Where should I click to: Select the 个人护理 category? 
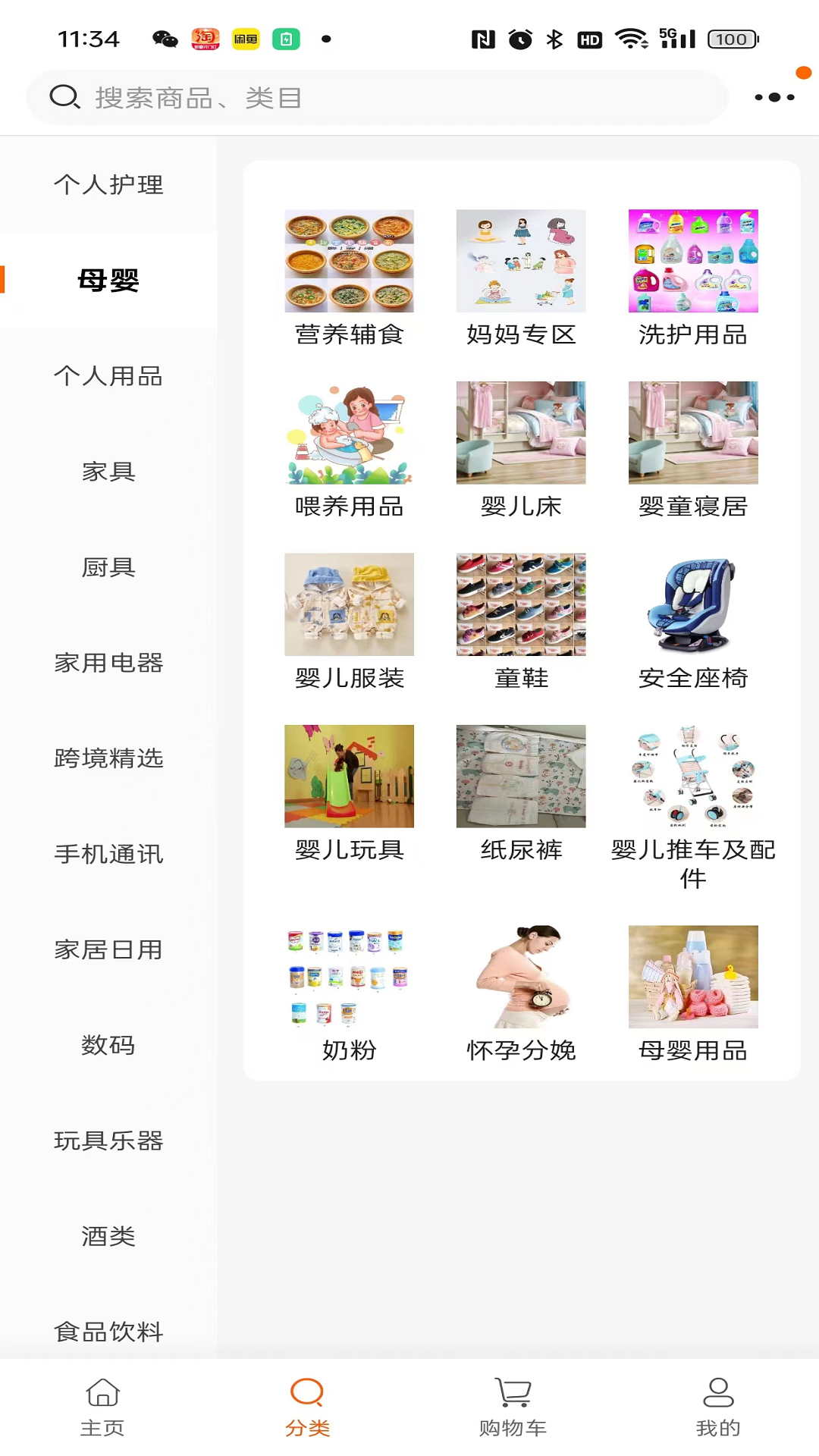[108, 185]
